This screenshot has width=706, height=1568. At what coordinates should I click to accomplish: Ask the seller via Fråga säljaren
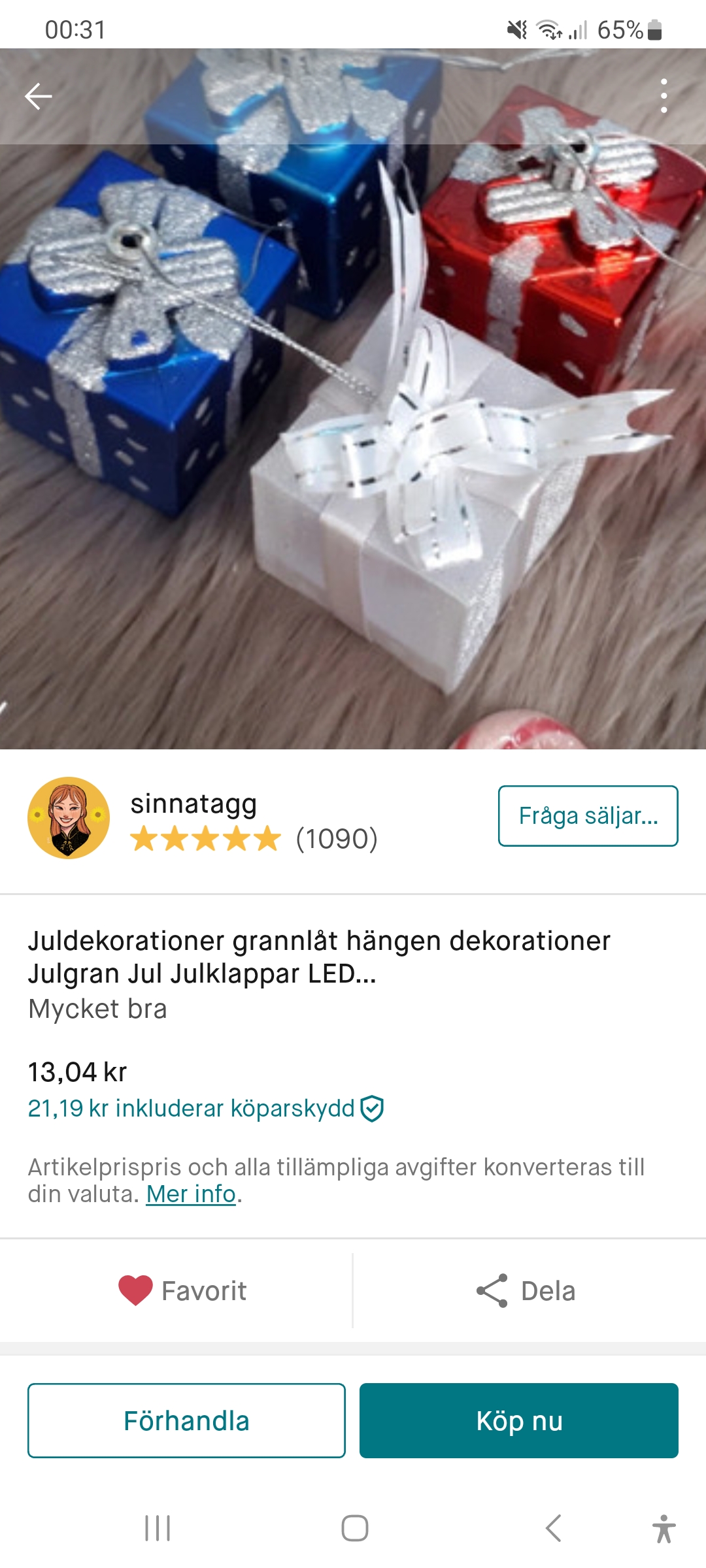[588, 816]
